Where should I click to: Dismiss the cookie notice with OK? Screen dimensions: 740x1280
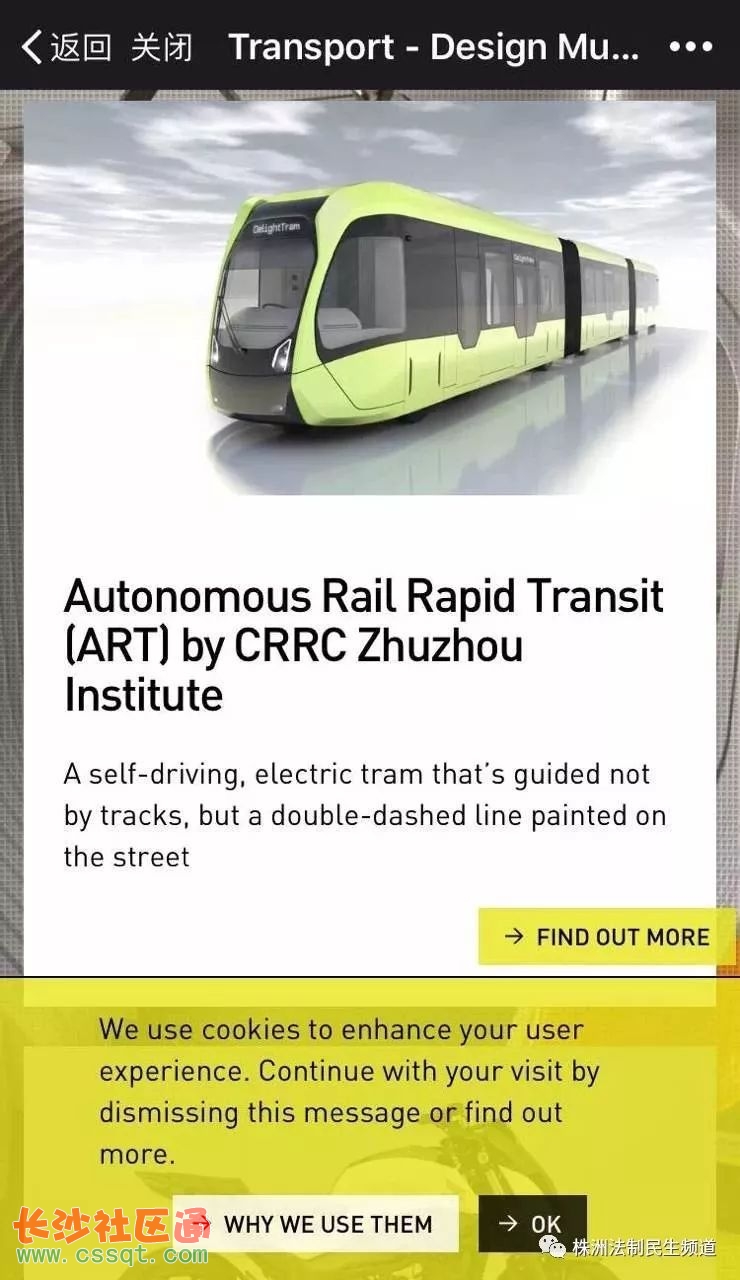[x=532, y=1224]
